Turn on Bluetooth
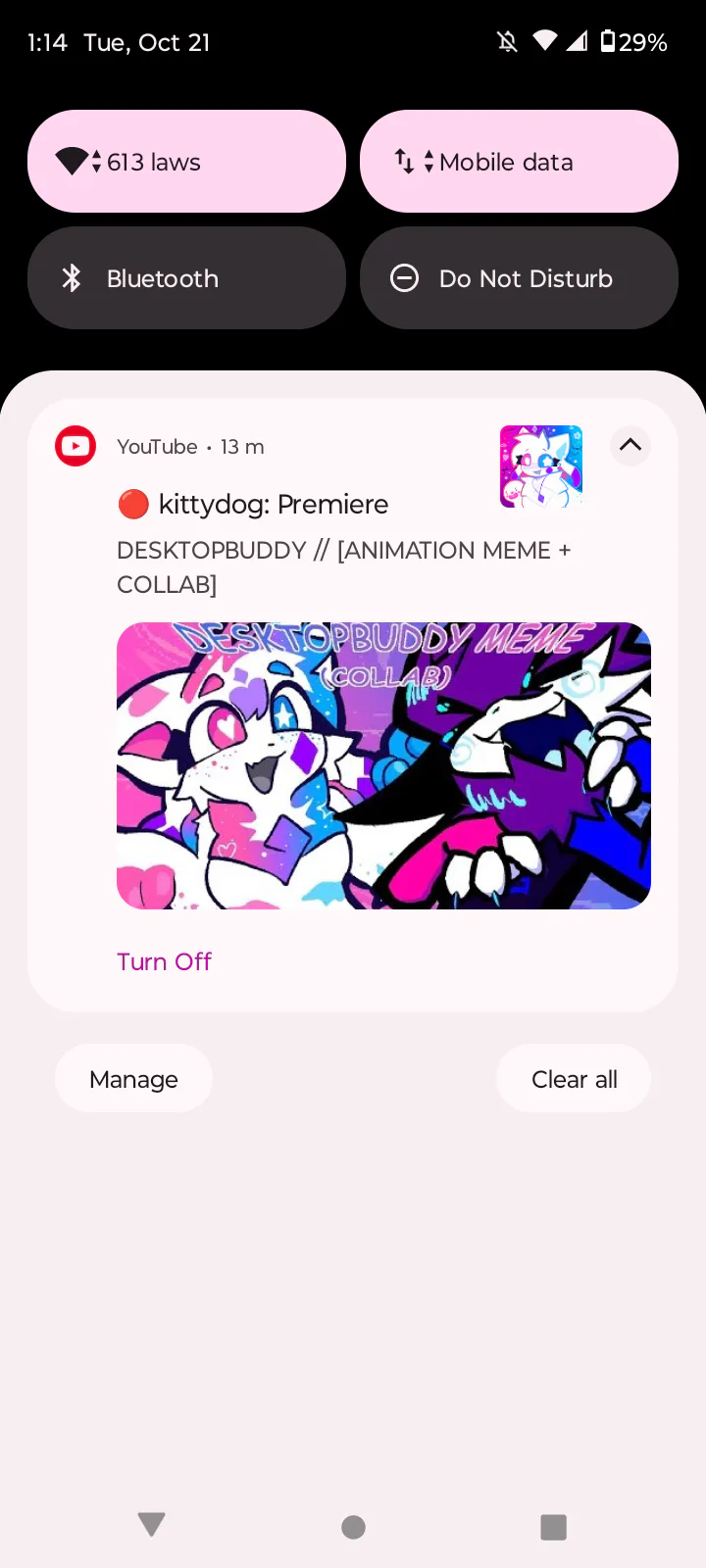 pos(186,278)
